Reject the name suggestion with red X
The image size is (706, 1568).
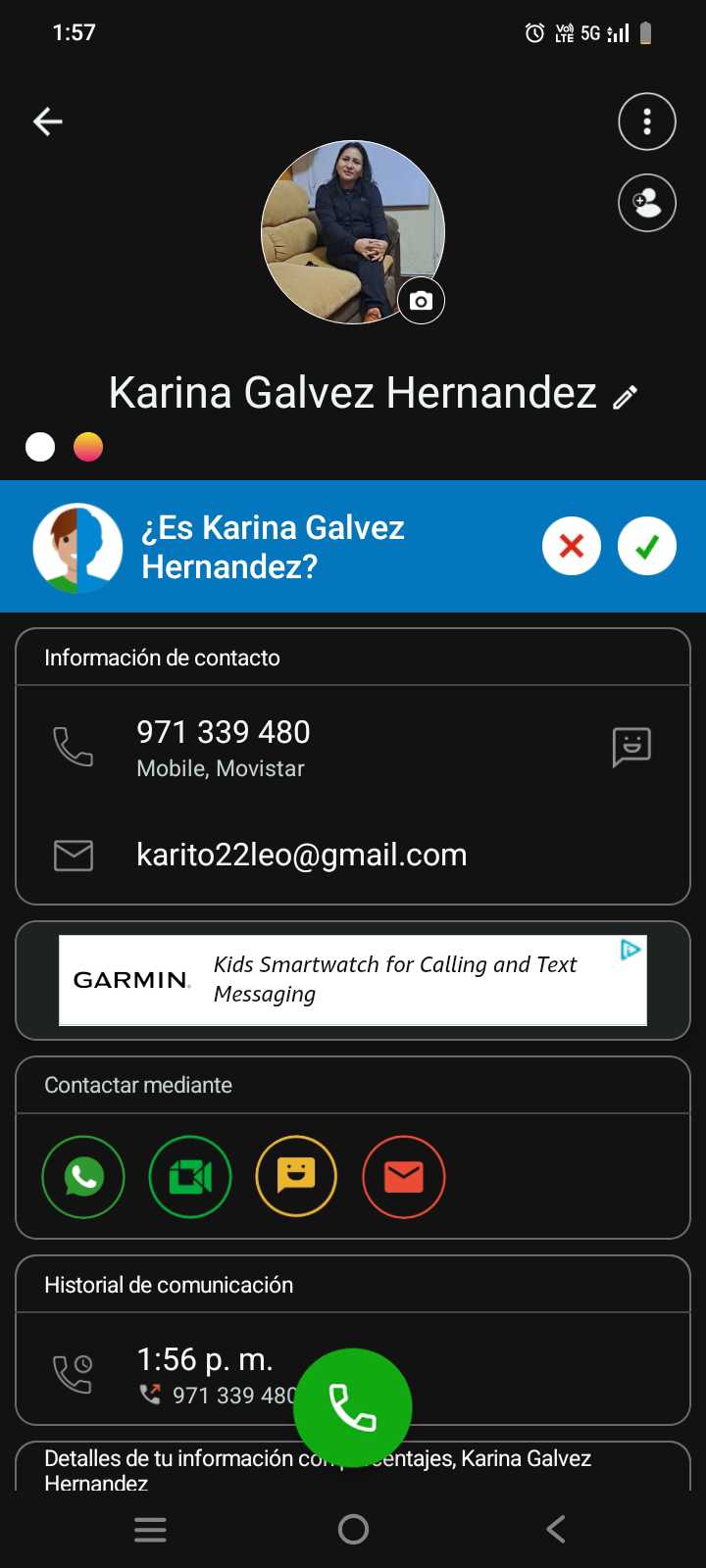click(571, 546)
